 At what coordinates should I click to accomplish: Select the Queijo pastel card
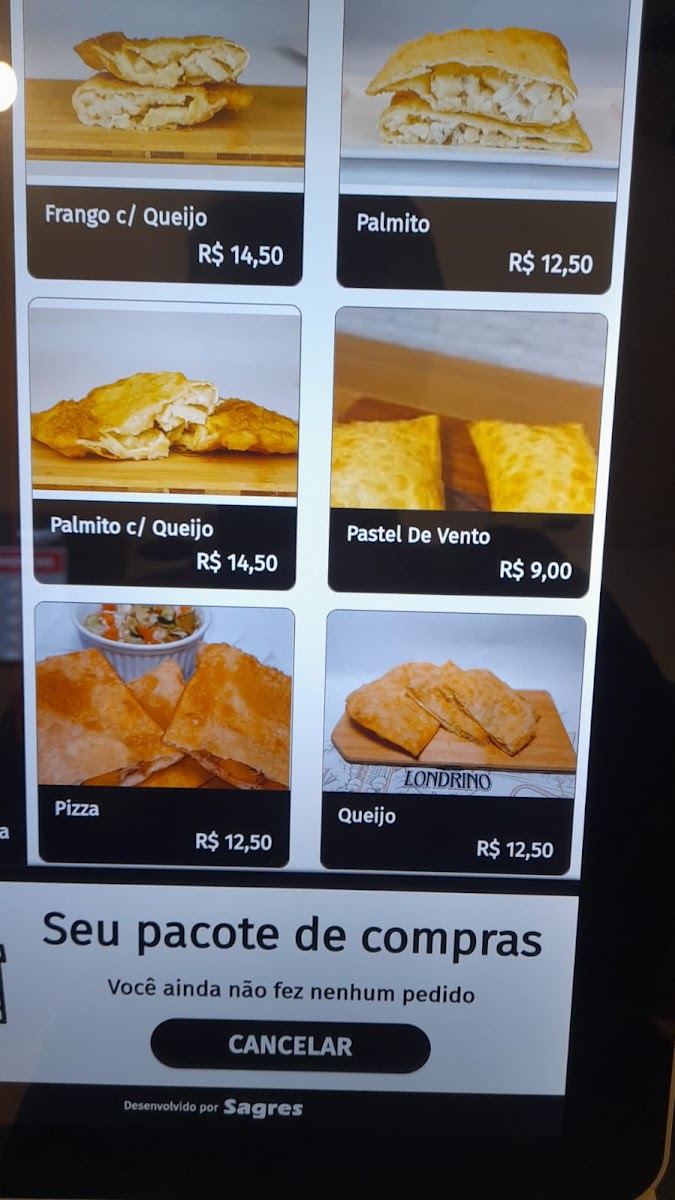pyautogui.click(x=452, y=740)
